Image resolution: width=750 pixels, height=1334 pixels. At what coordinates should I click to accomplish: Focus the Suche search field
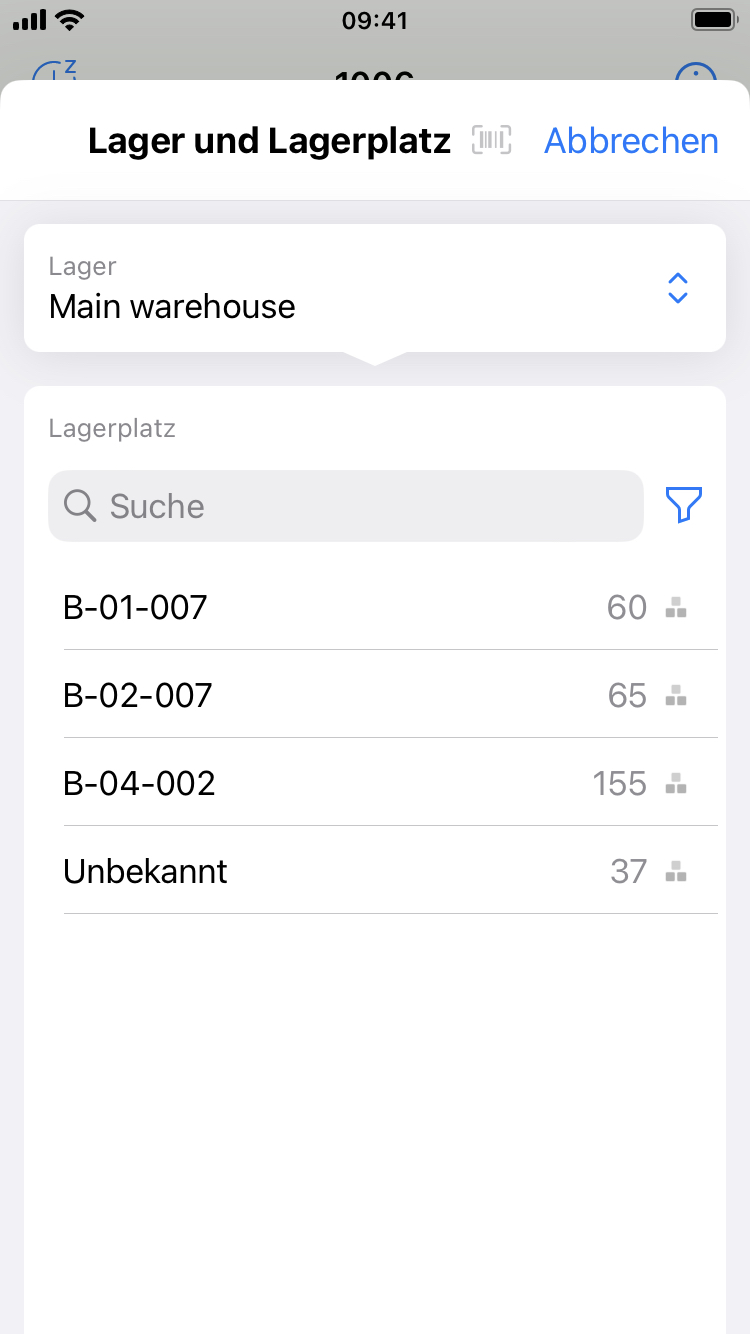[x=346, y=506]
